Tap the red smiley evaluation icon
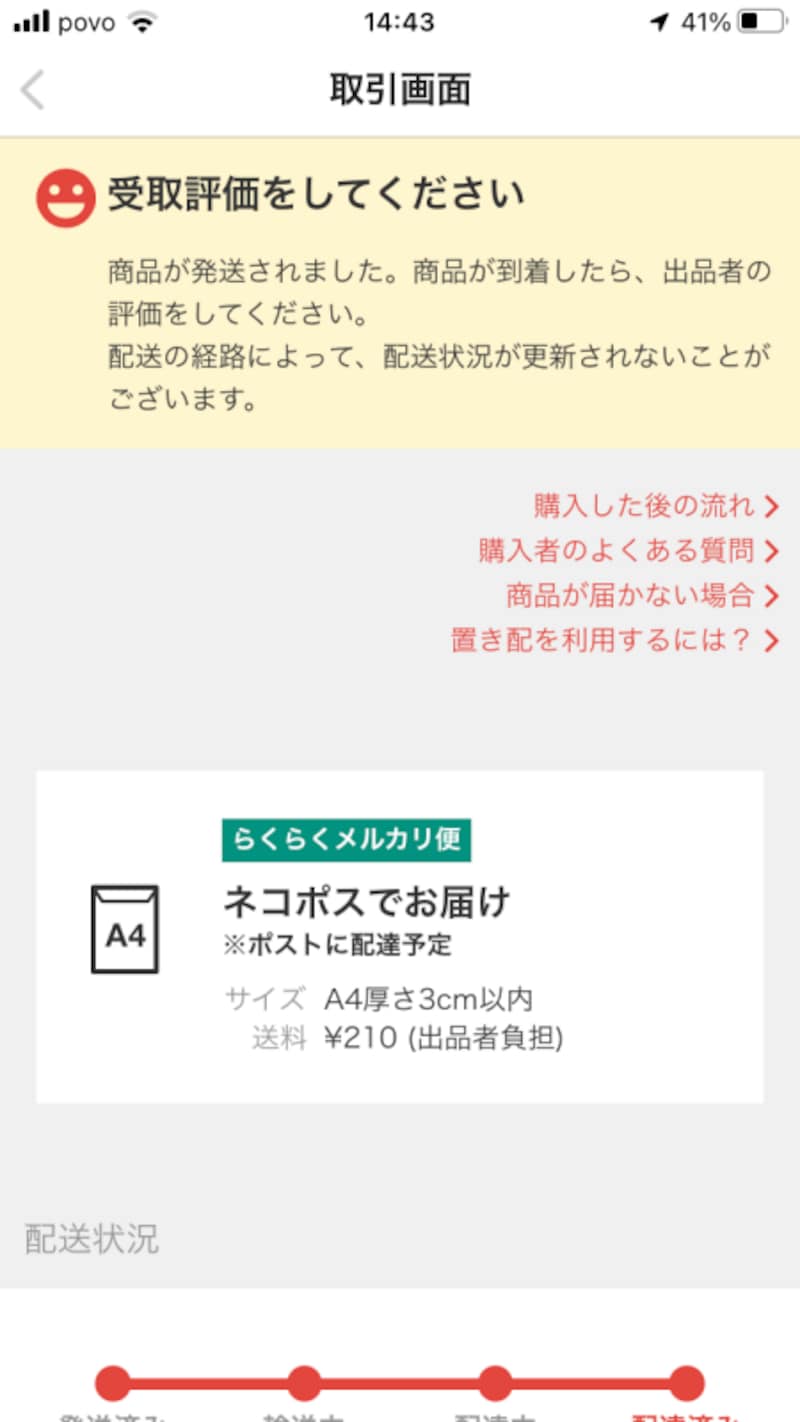The height and width of the screenshot is (1422, 800). pos(64,196)
